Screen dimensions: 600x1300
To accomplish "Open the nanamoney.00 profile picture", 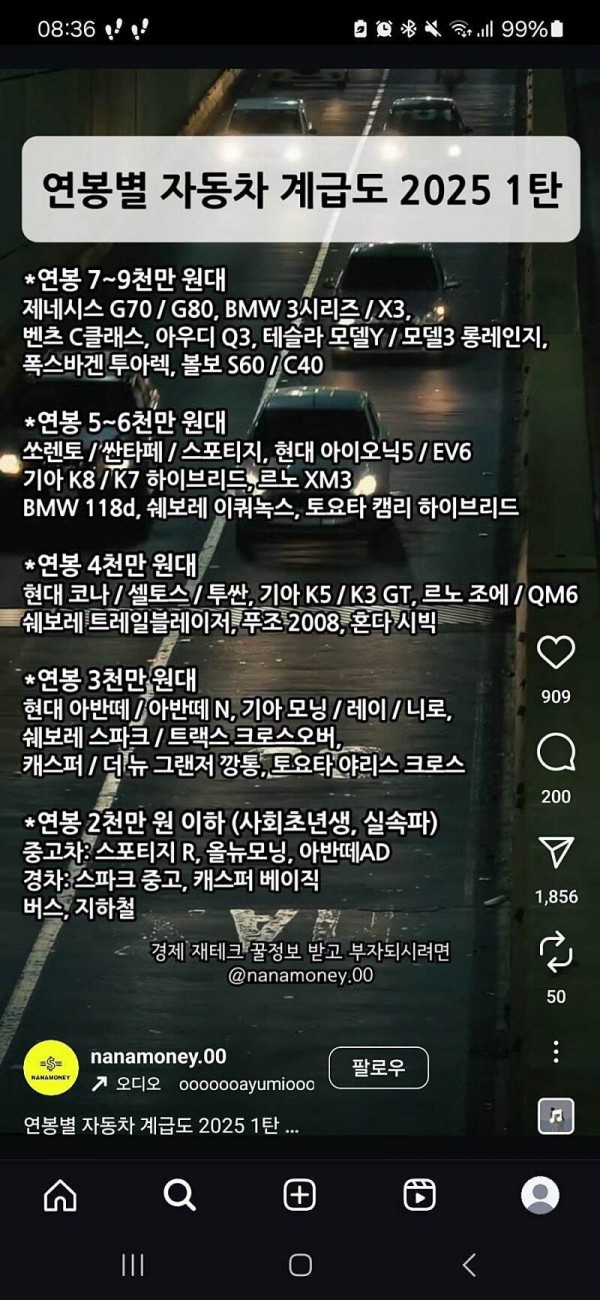I will (51, 1068).
